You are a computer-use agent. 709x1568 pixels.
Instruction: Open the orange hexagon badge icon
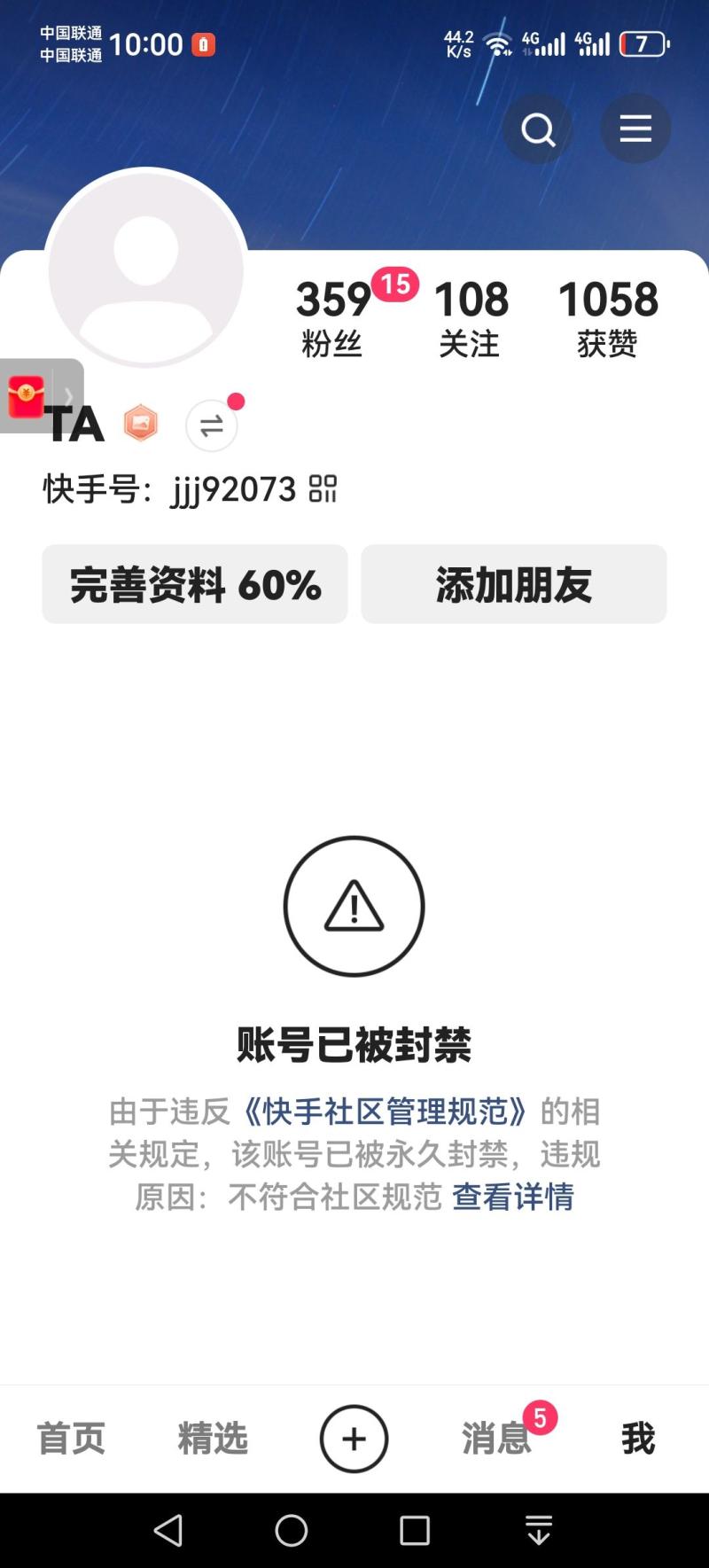pos(141,424)
